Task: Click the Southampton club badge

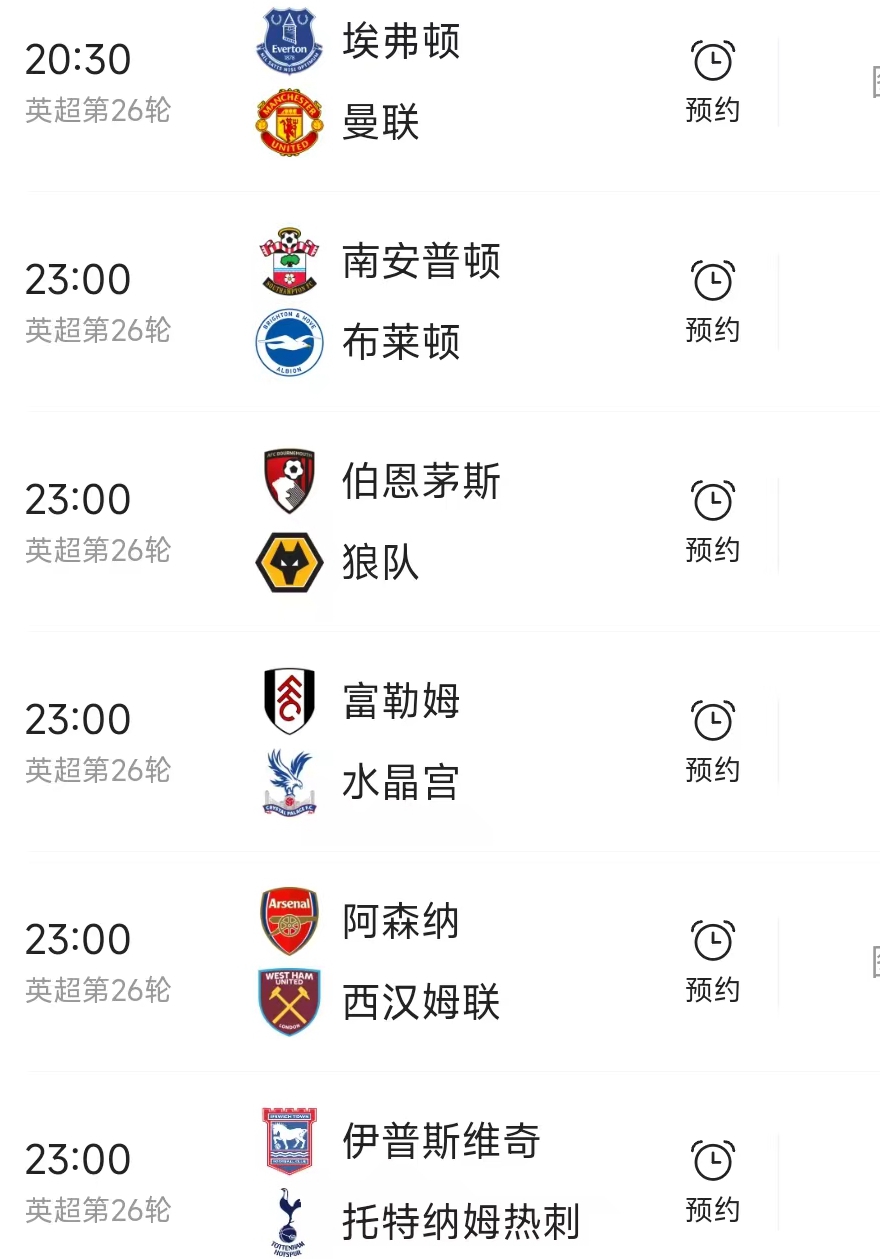Action: coord(288,262)
